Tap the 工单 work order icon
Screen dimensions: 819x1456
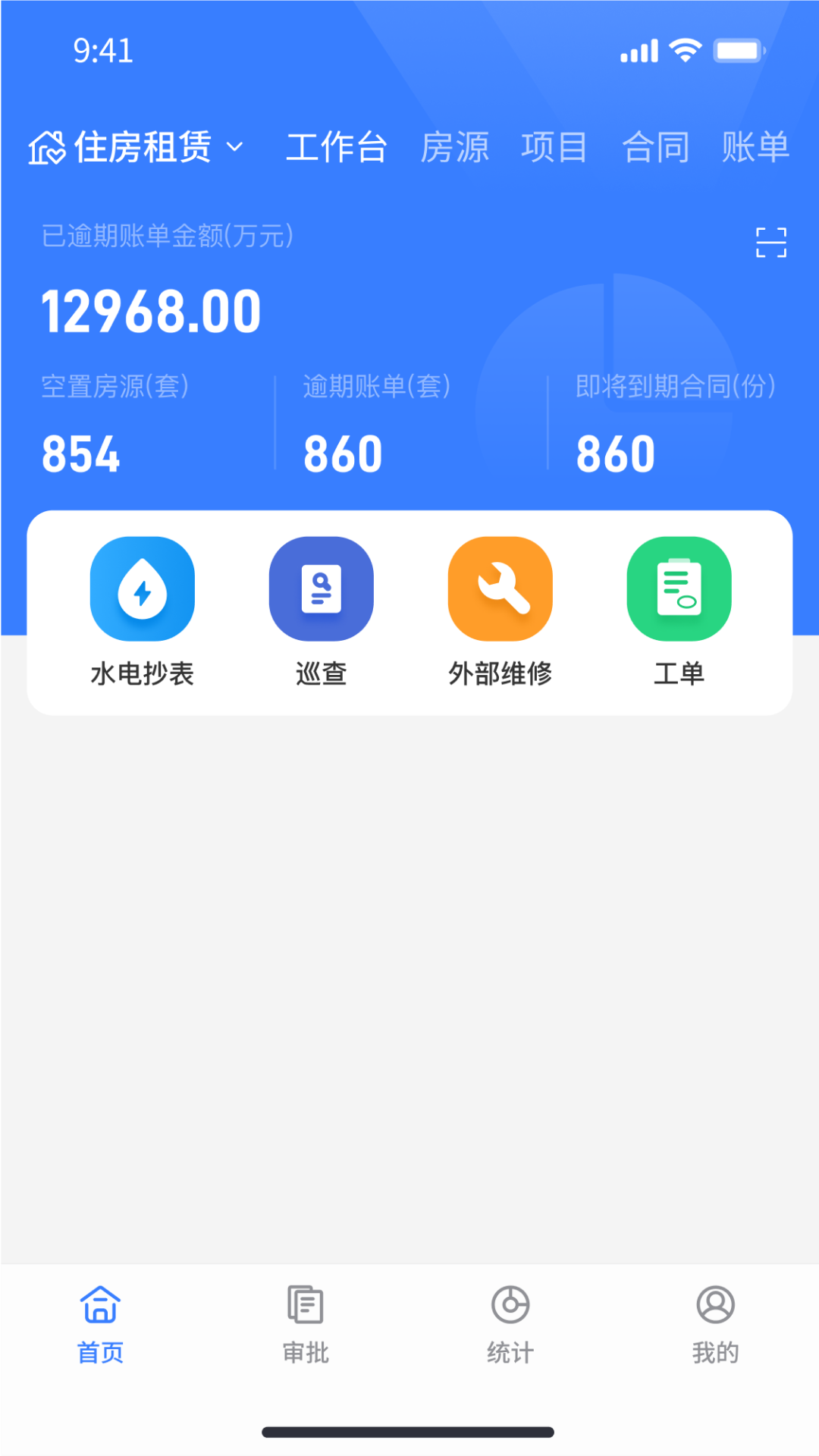click(678, 588)
